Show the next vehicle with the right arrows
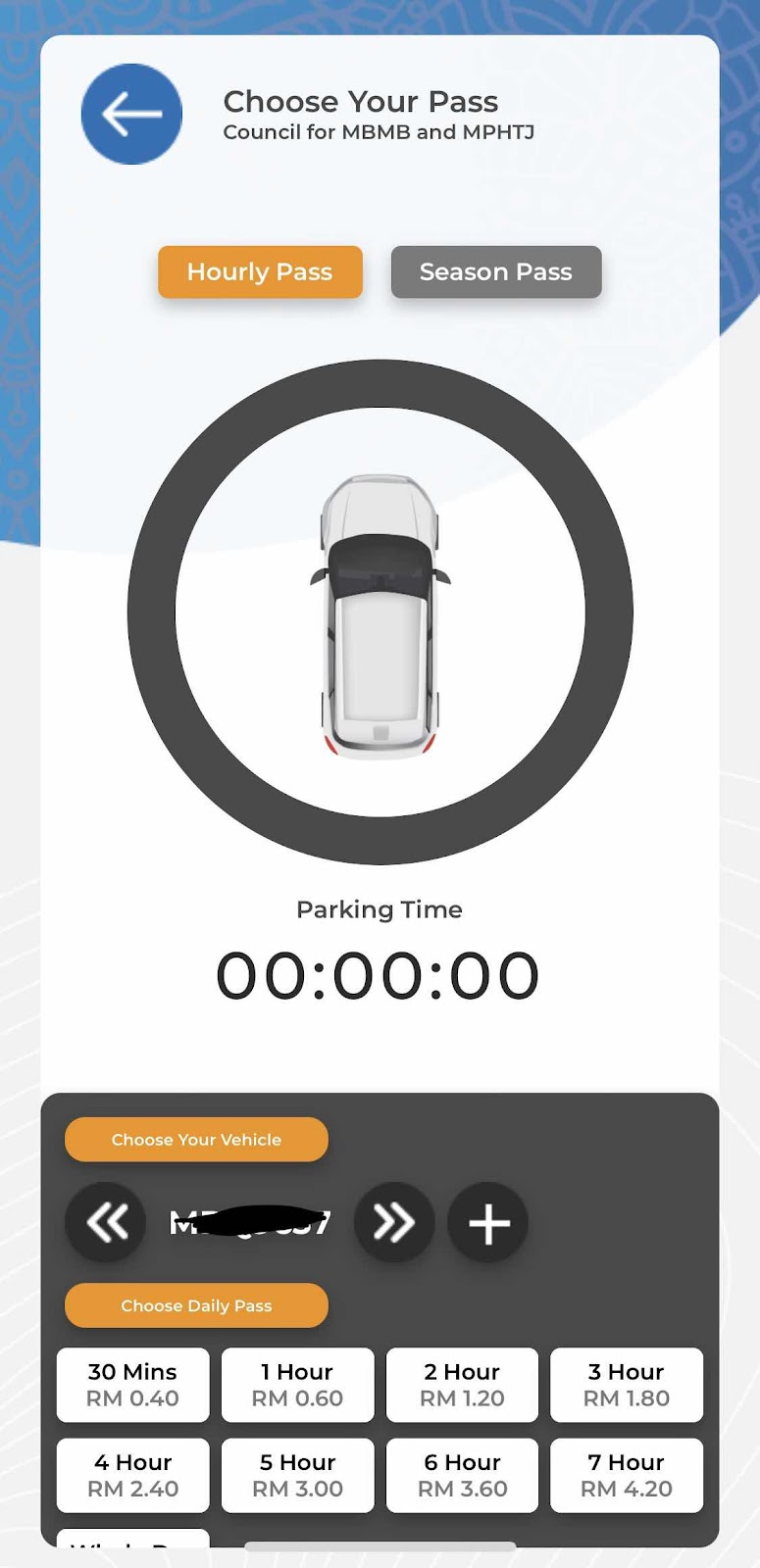The image size is (760, 1568). pyautogui.click(x=393, y=1222)
